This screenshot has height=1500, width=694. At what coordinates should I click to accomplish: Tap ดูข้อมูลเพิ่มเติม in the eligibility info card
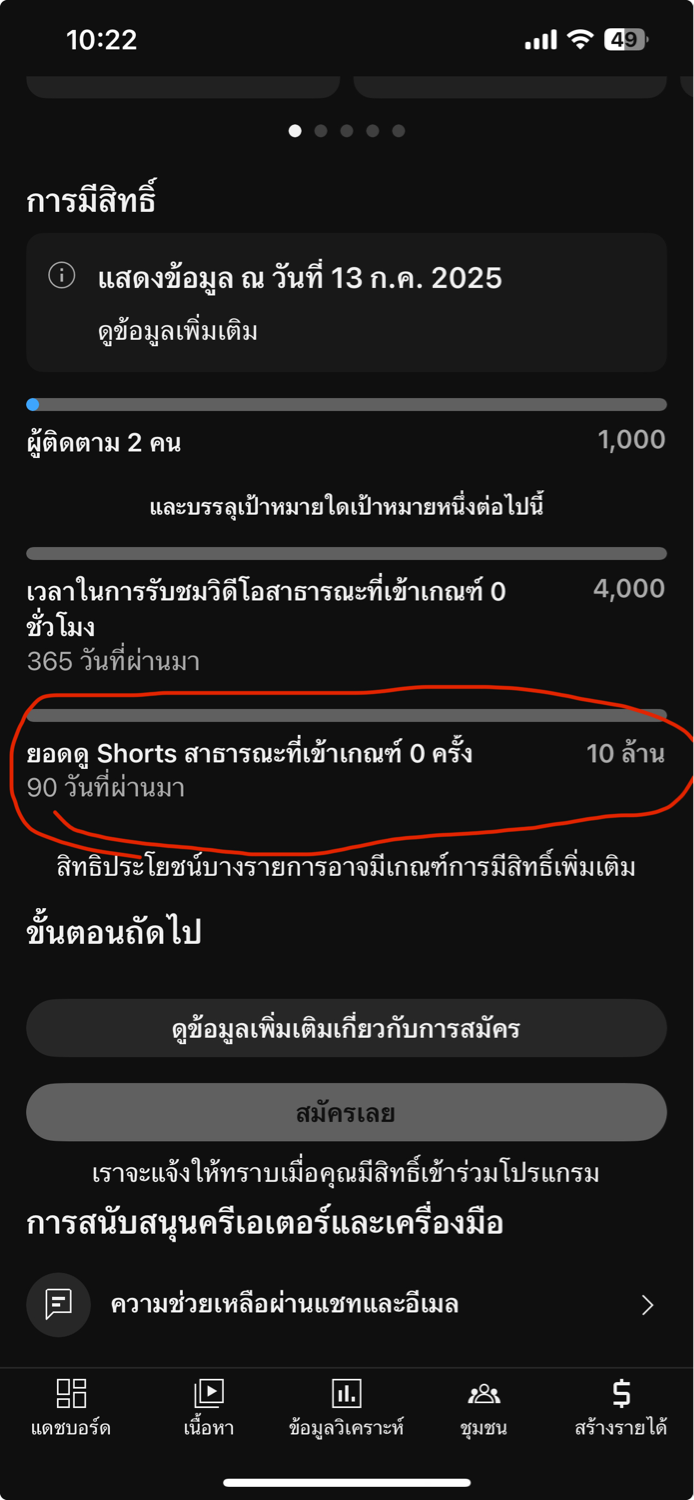click(x=178, y=331)
